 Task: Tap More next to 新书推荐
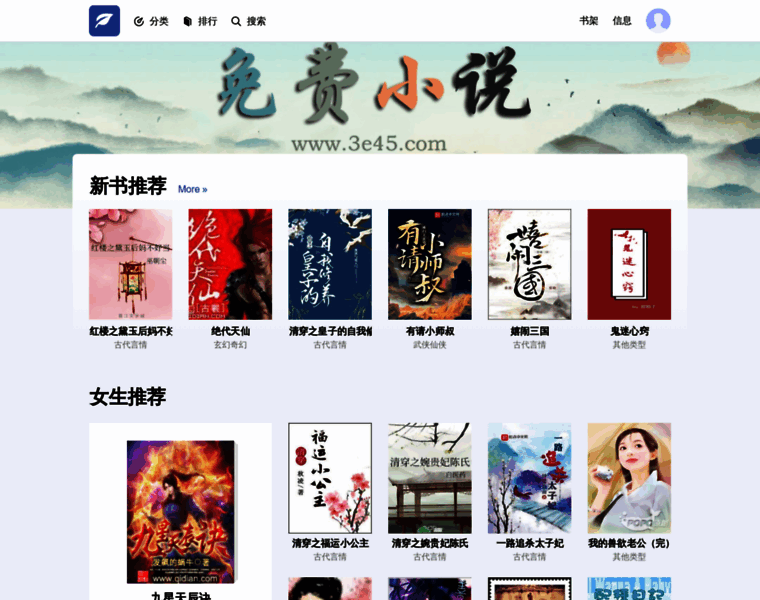192,189
